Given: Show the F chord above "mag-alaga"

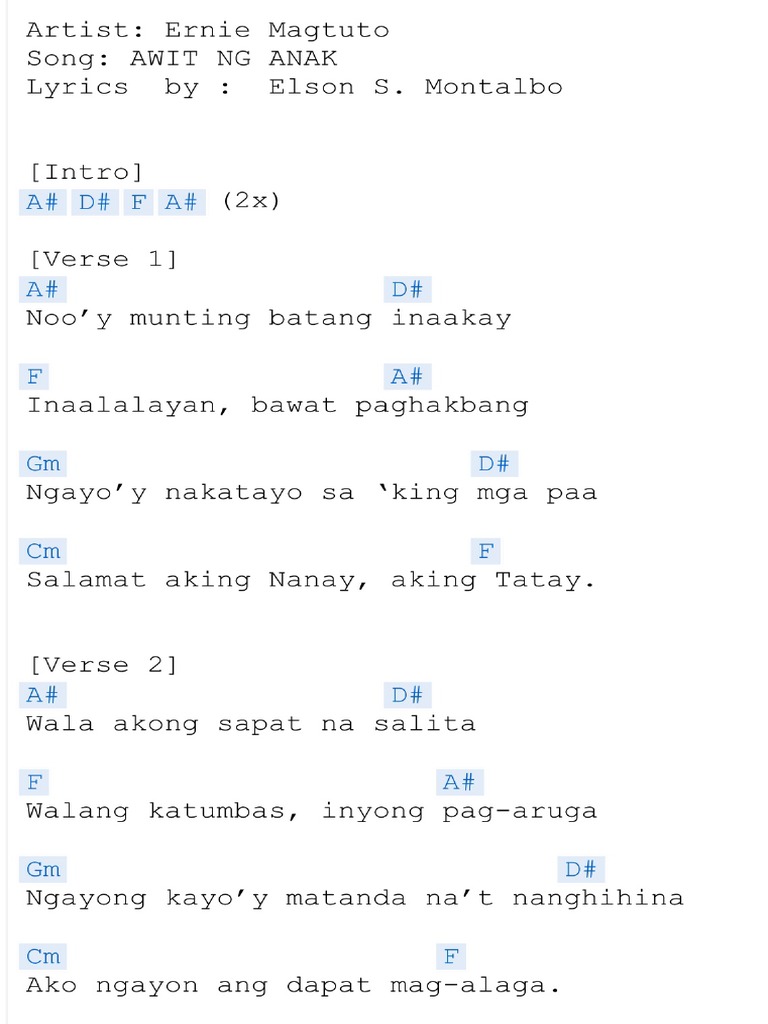Looking at the screenshot, I should pyautogui.click(x=451, y=957).
